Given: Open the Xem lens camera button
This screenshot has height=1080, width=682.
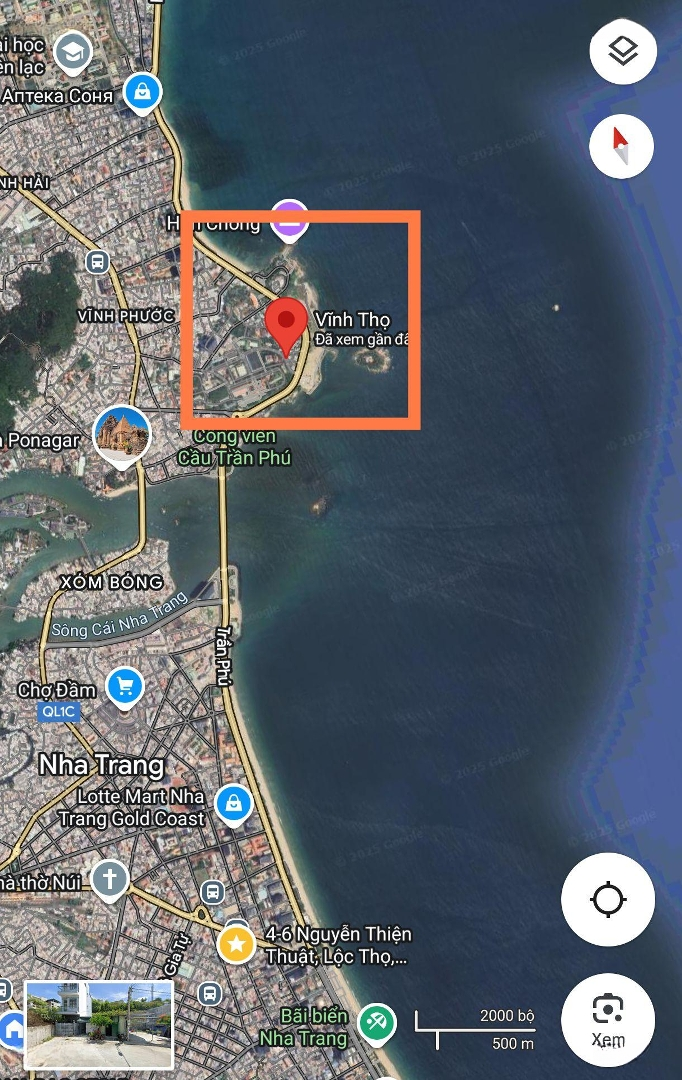Looking at the screenshot, I should [x=608, y=1019].
